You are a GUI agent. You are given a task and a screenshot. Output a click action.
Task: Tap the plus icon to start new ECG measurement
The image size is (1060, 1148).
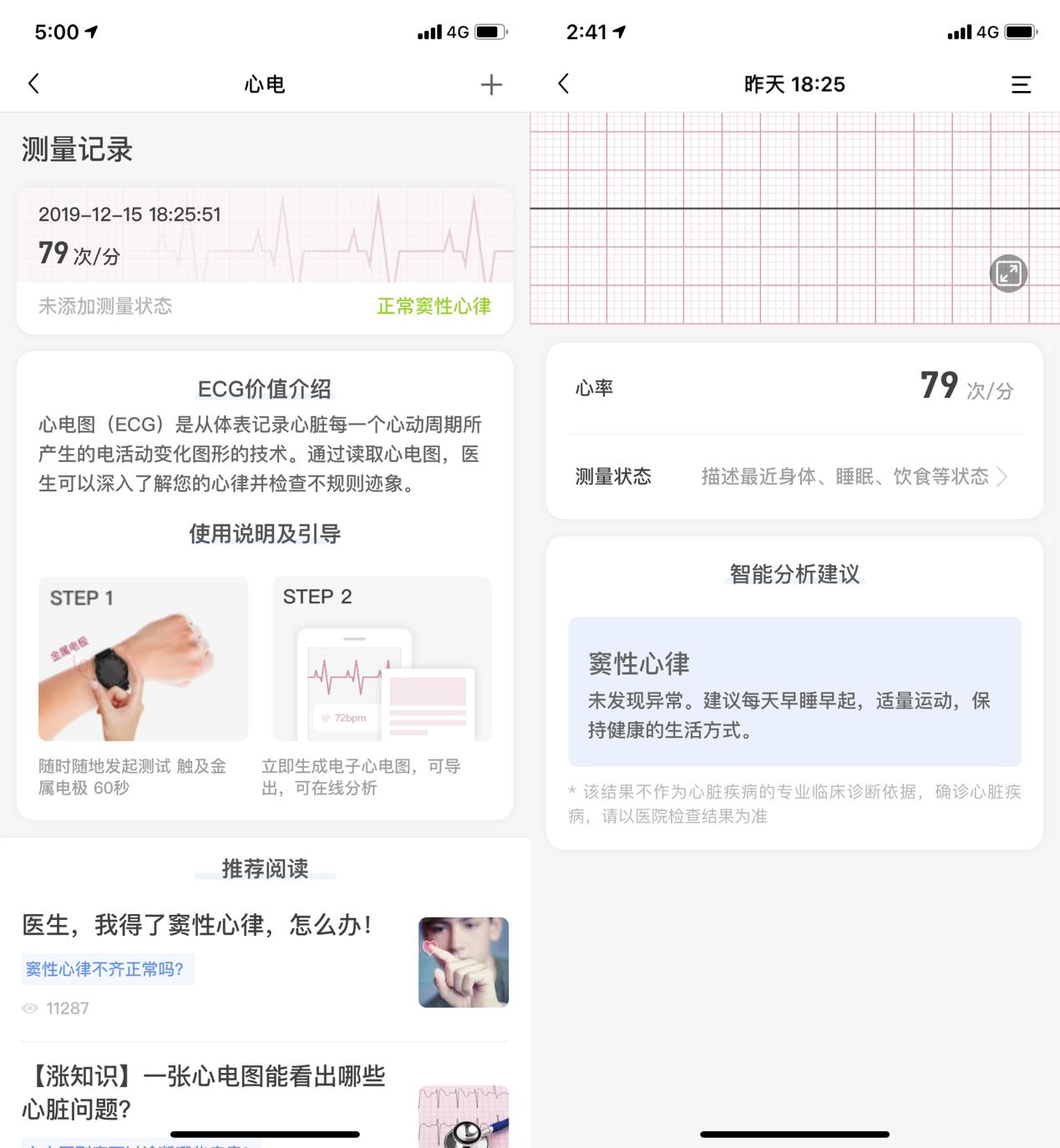click(491, 84)
